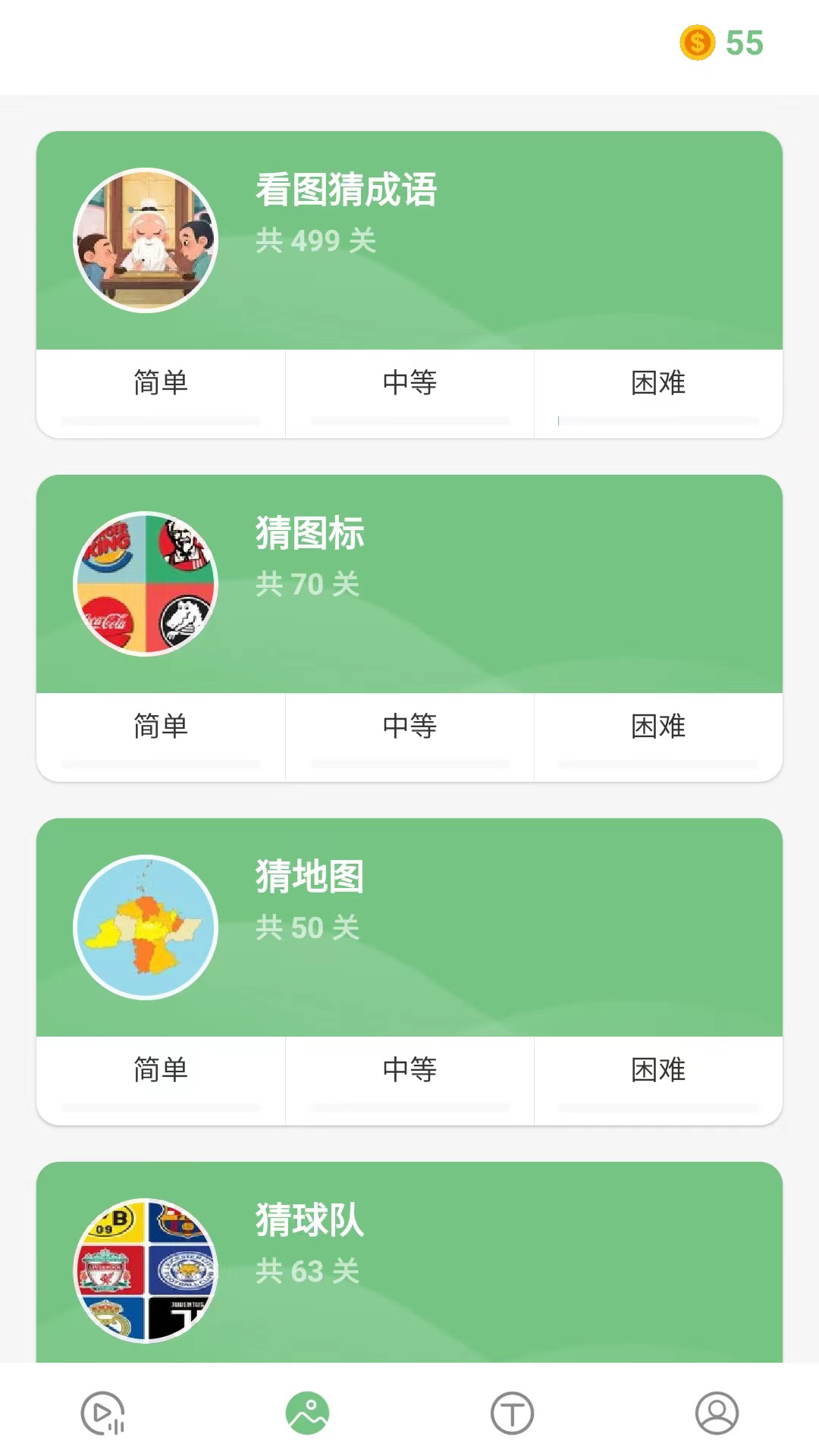Open 看图猜成语 via its idiom avatar picture

click(x=146, y=240)
